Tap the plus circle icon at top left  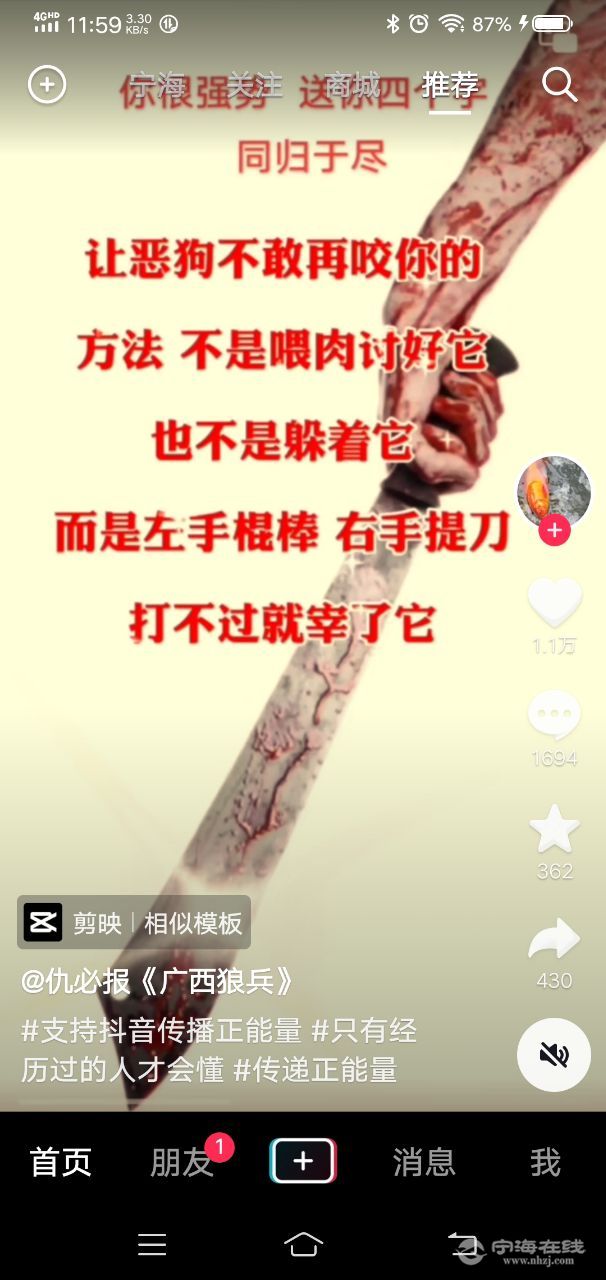[47, 85]
